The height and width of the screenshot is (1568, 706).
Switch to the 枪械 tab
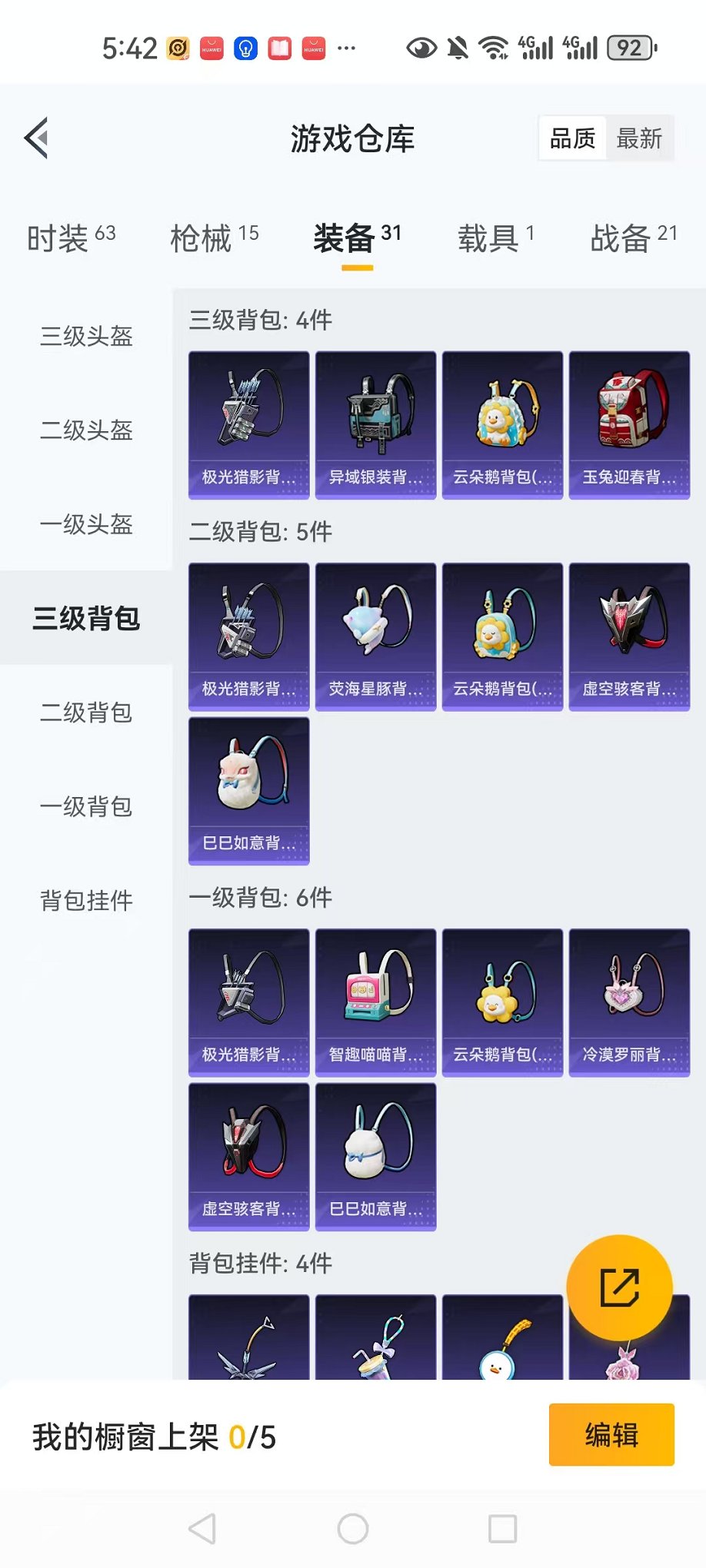click(x=214, y=238)
